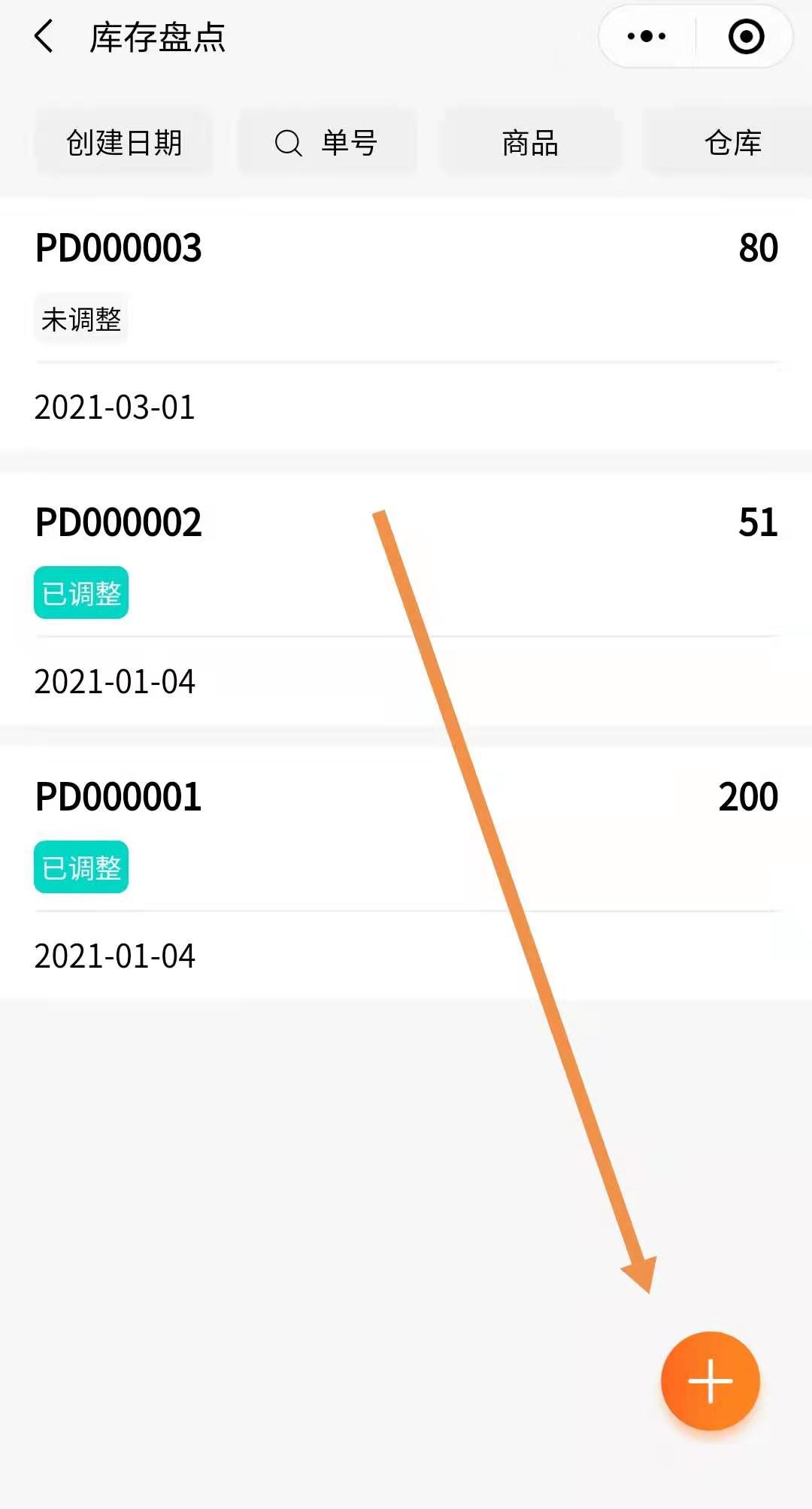Screen dimensions: 812x1509
Task: Add a new stocktake with plus button
Action: point(710,1380)
